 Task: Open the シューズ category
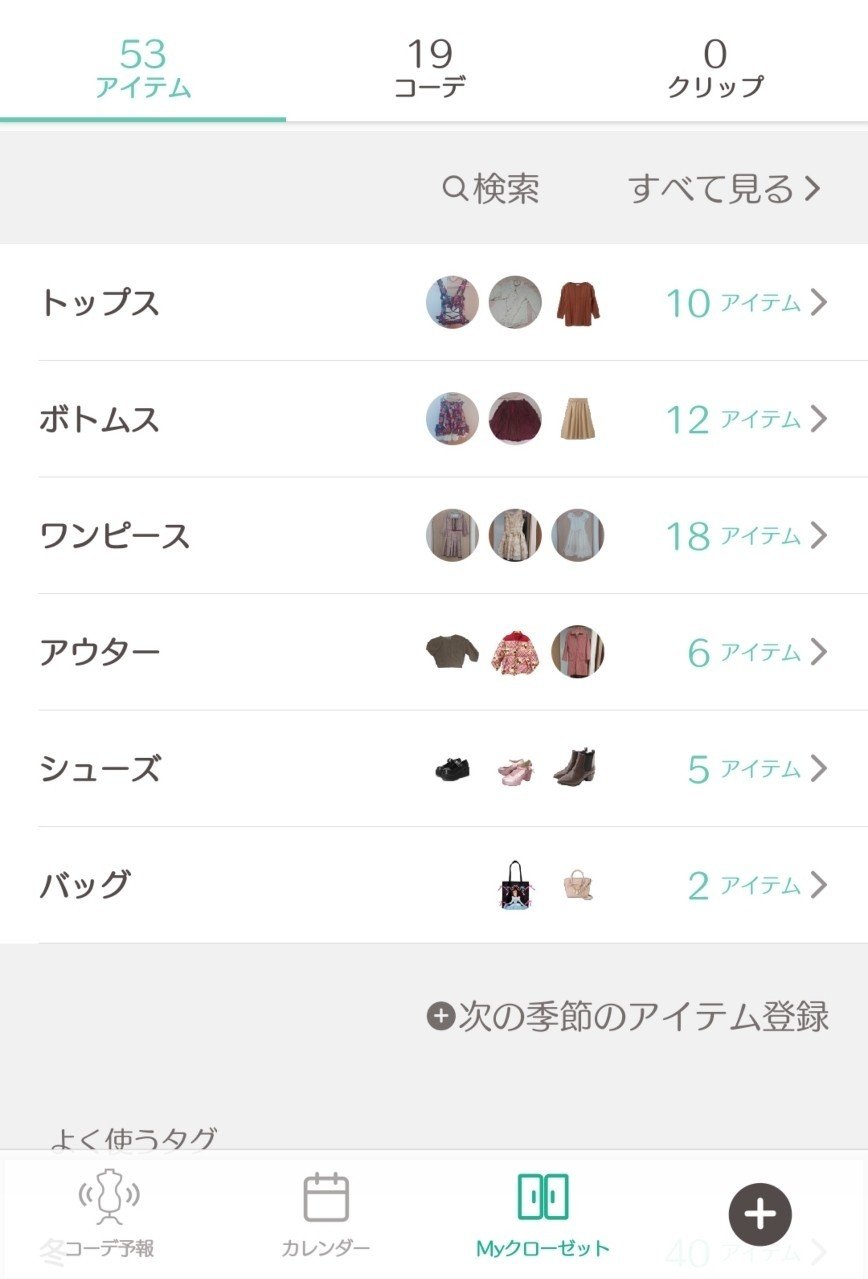click(x=434, y=769)
